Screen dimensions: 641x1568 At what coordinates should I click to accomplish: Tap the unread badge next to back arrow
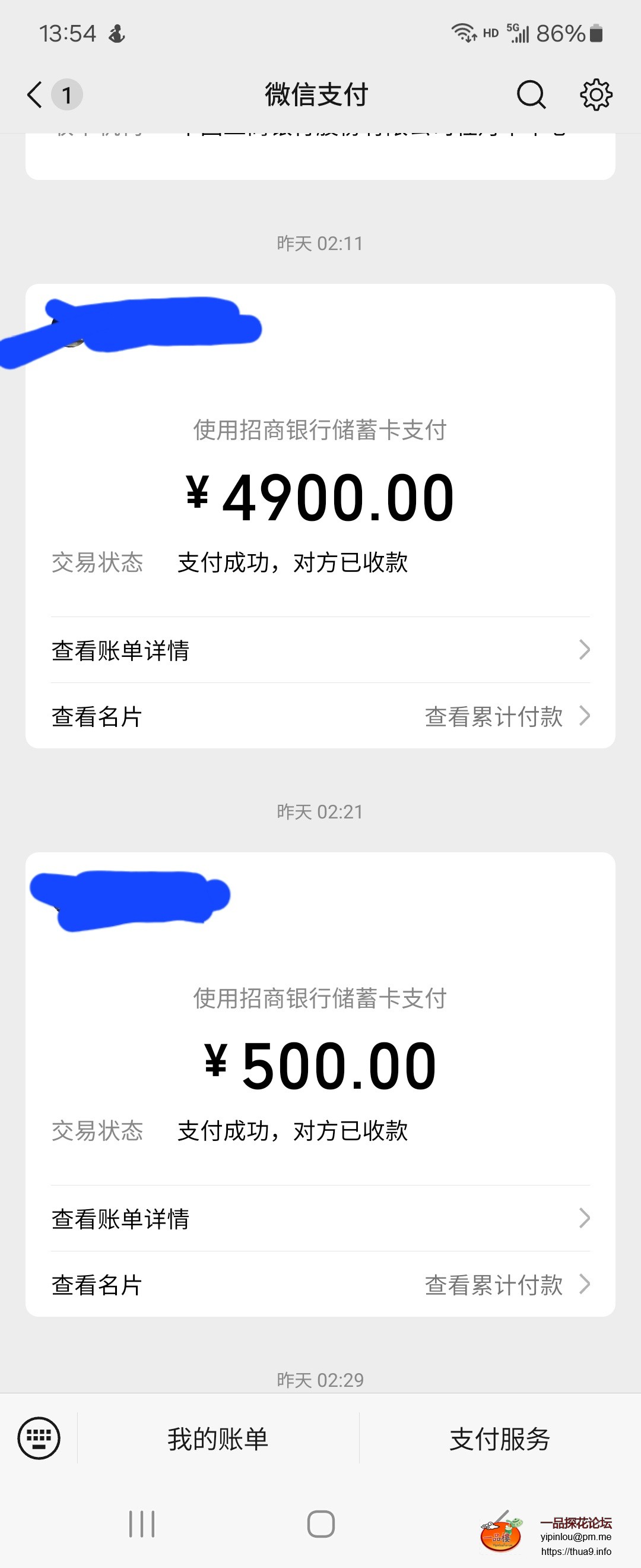(x=67, y=95)
